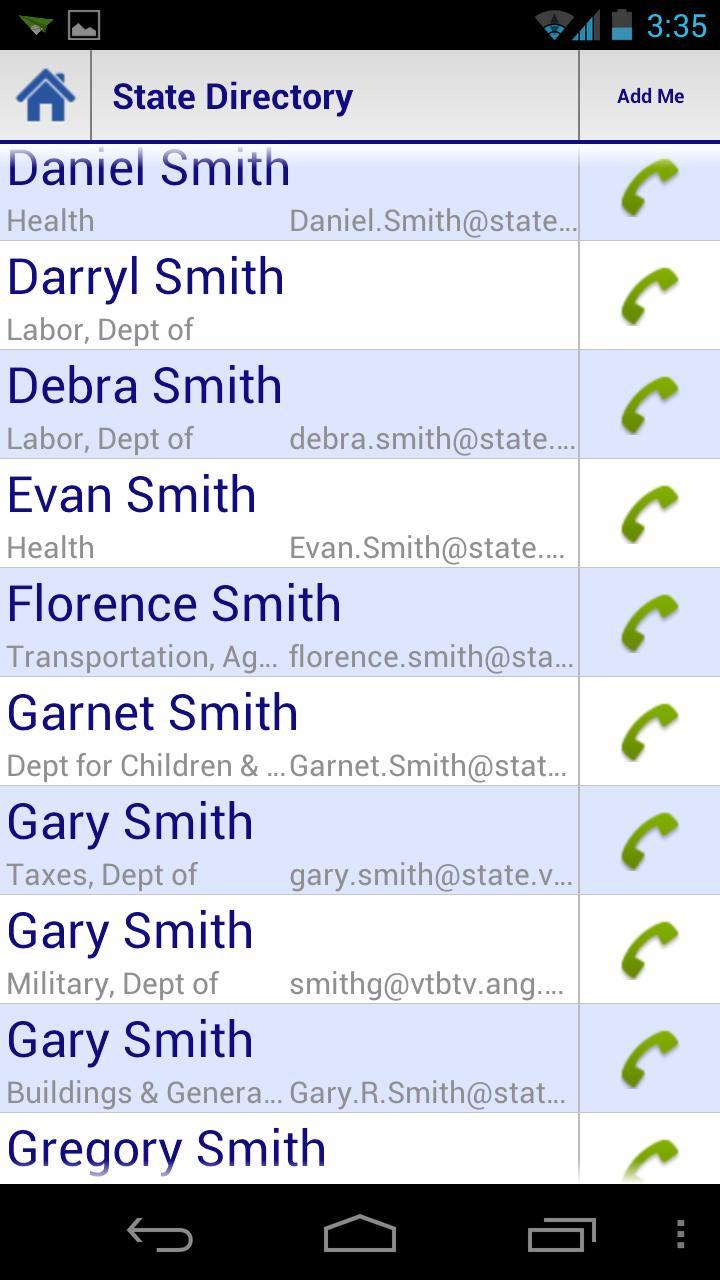This screenshot has width=720, height=1280.
Task: Open the system overflow menu dots
Action: tap(680, 1235)
